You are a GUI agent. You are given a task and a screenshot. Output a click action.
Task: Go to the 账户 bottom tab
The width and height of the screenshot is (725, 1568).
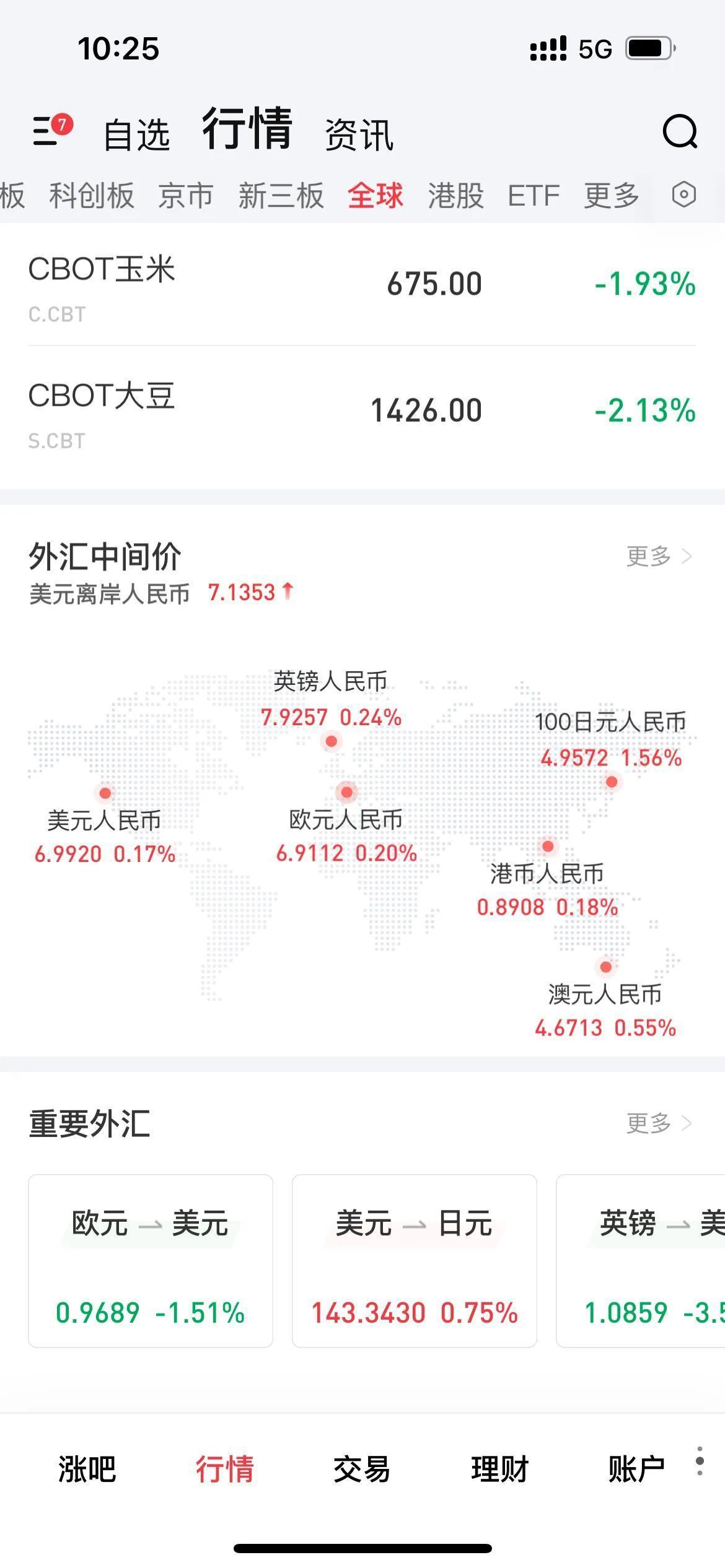tap(636, 1469)
